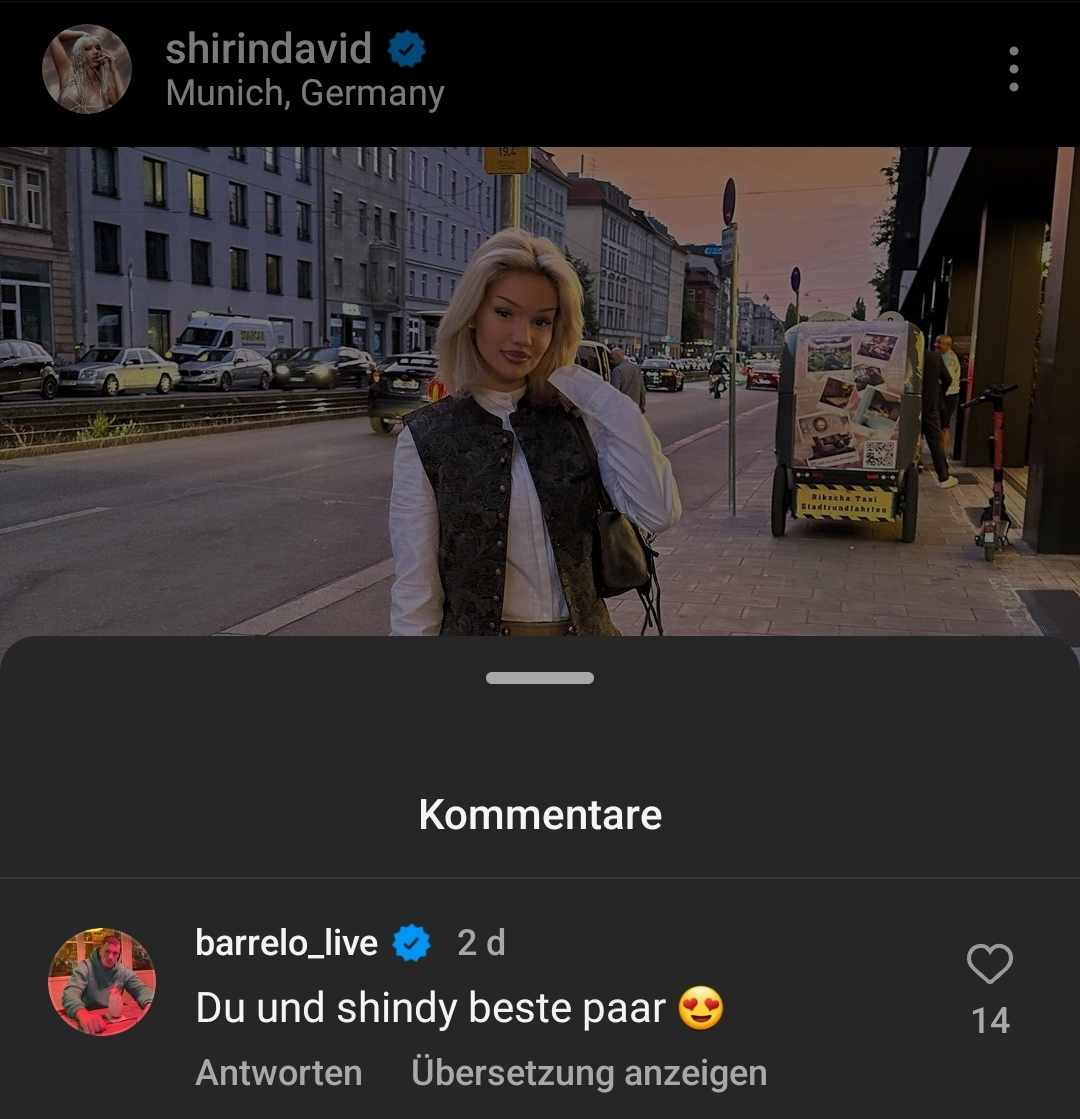
Task: Open the Munich, Germany location
Action: 305,94
